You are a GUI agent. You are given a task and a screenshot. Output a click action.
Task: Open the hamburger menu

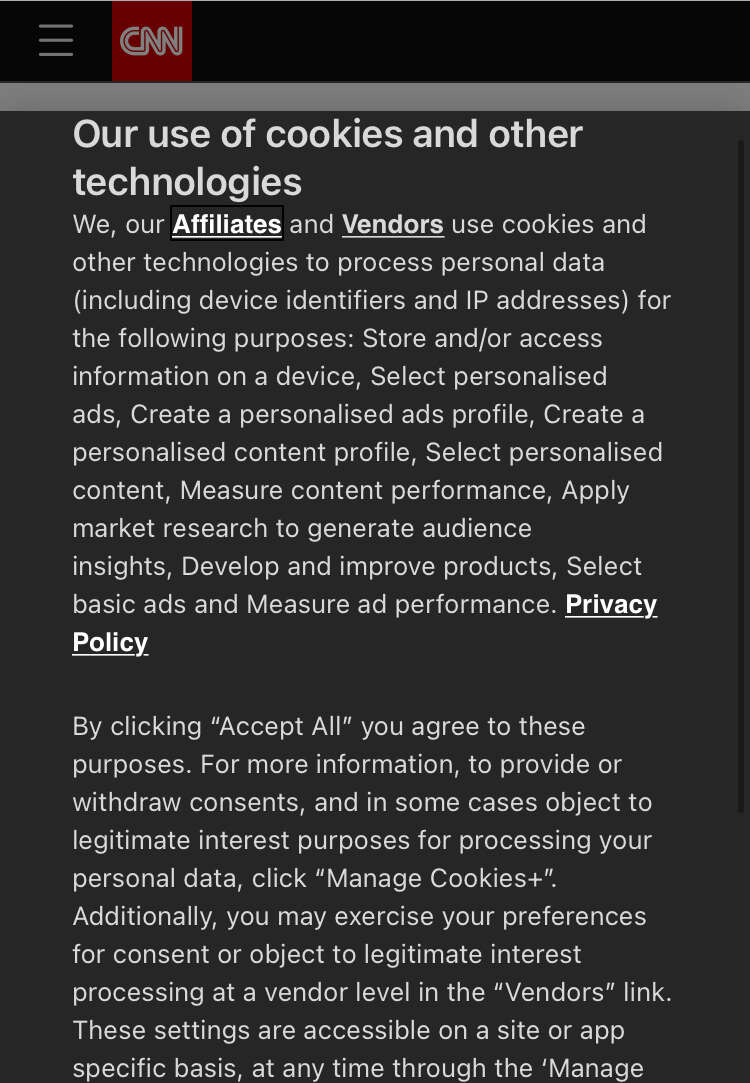click(56, 41)
